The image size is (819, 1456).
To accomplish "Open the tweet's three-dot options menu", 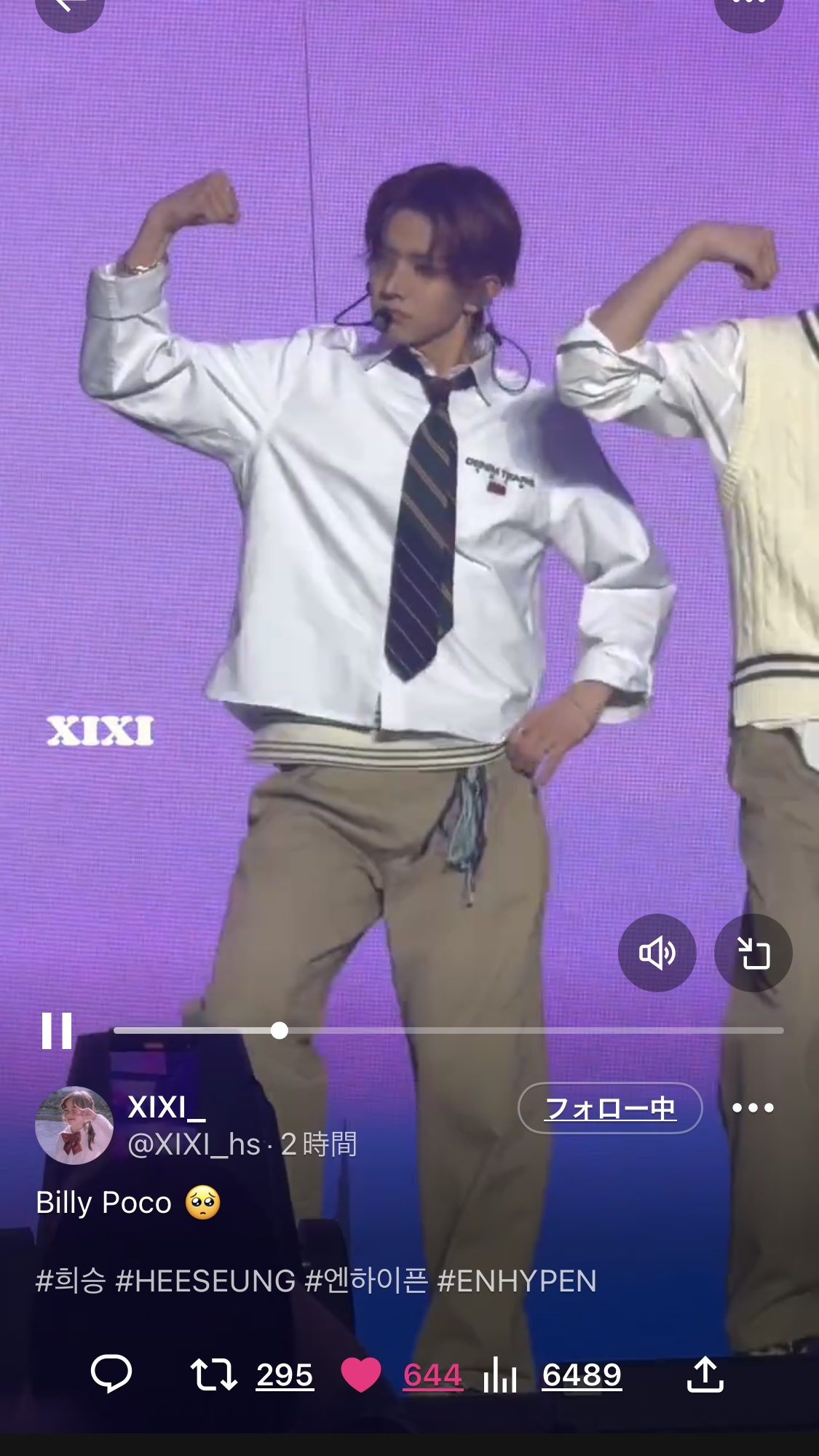I will [x=753, y=1108].
